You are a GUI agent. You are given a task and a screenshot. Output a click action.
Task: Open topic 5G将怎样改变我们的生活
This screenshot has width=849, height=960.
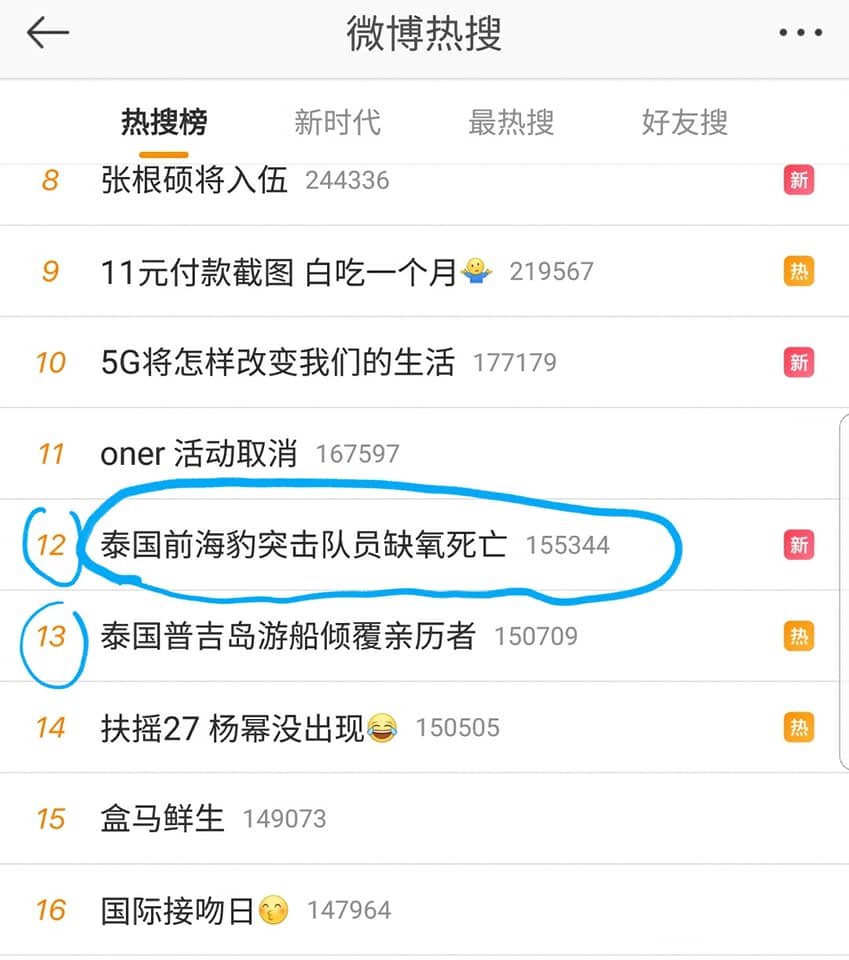click(x=277, y=362)
